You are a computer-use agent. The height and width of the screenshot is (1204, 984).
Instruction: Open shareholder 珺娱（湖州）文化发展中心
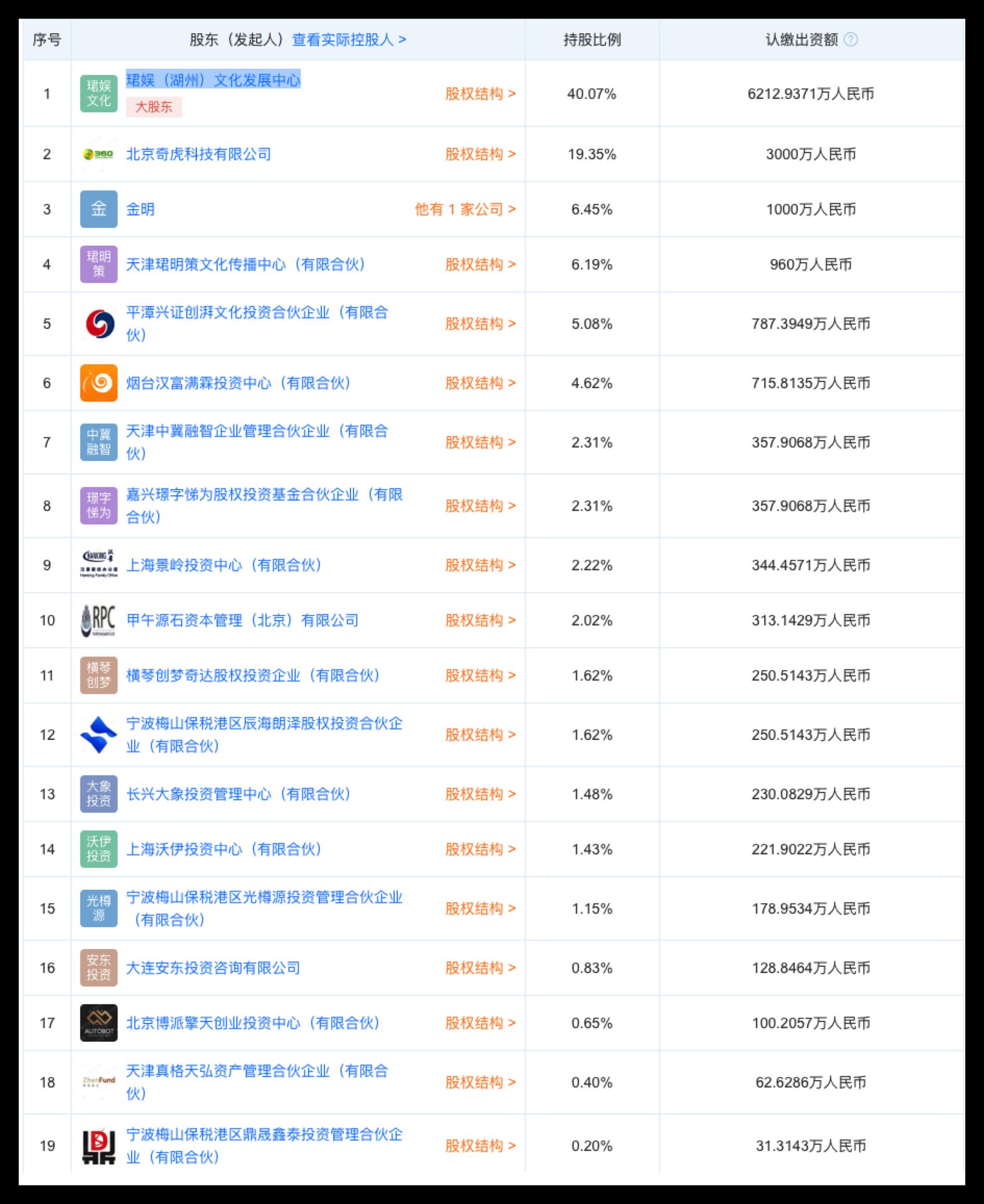click(x=213, y=81)
